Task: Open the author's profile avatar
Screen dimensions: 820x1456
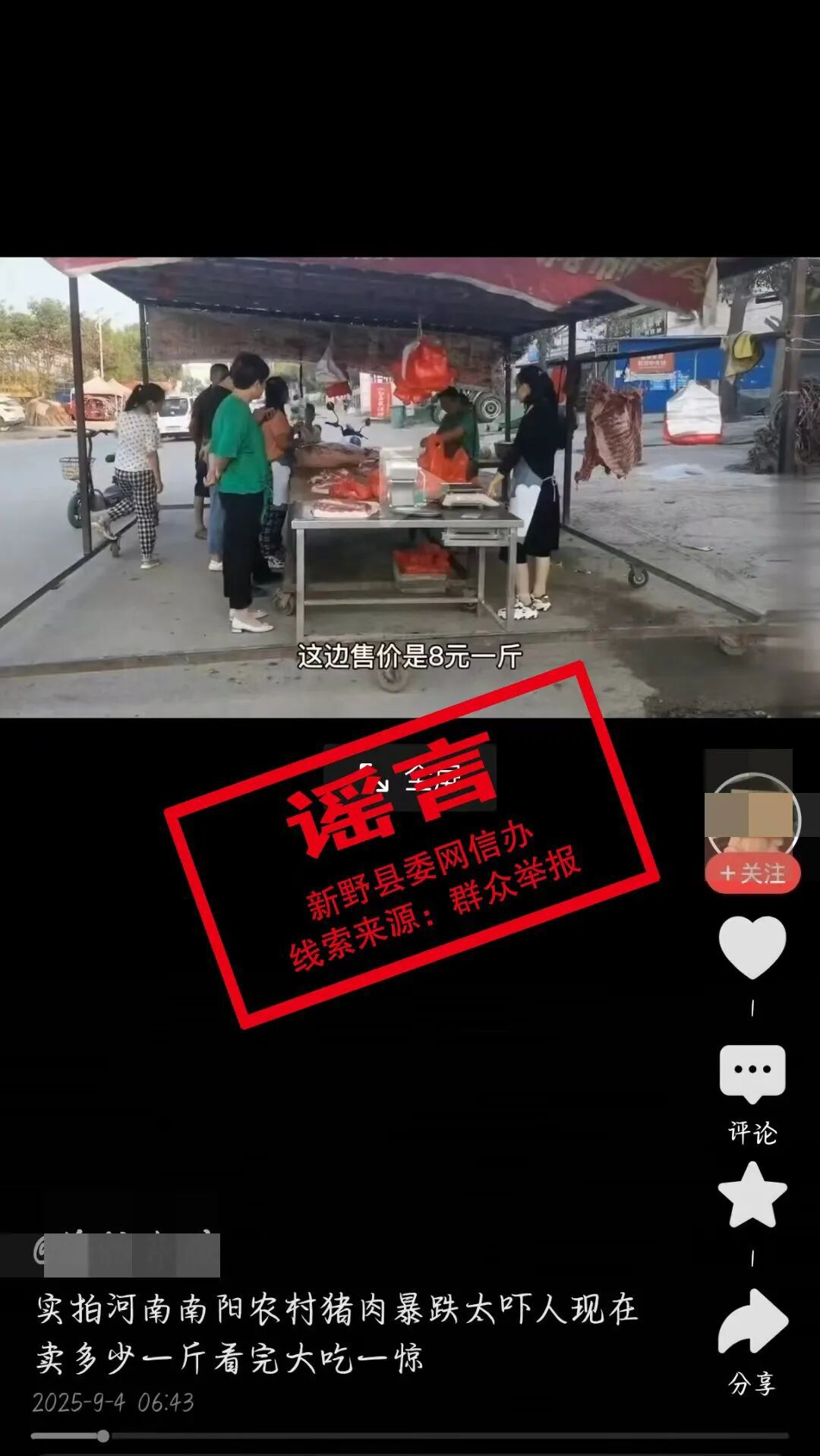Action: coord(752,816)
